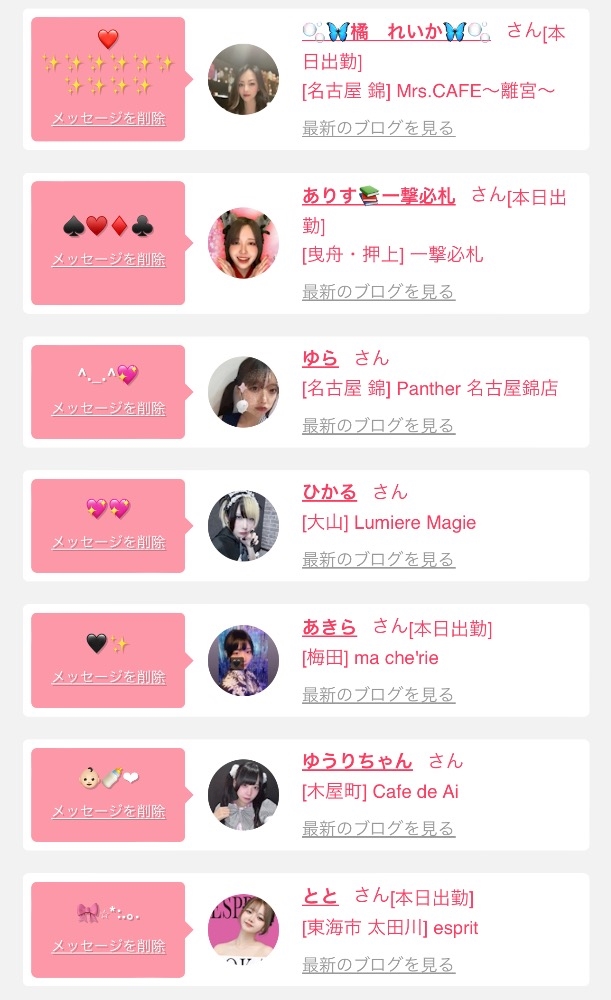Delete the card-suit message to ありす

[108, 260]
